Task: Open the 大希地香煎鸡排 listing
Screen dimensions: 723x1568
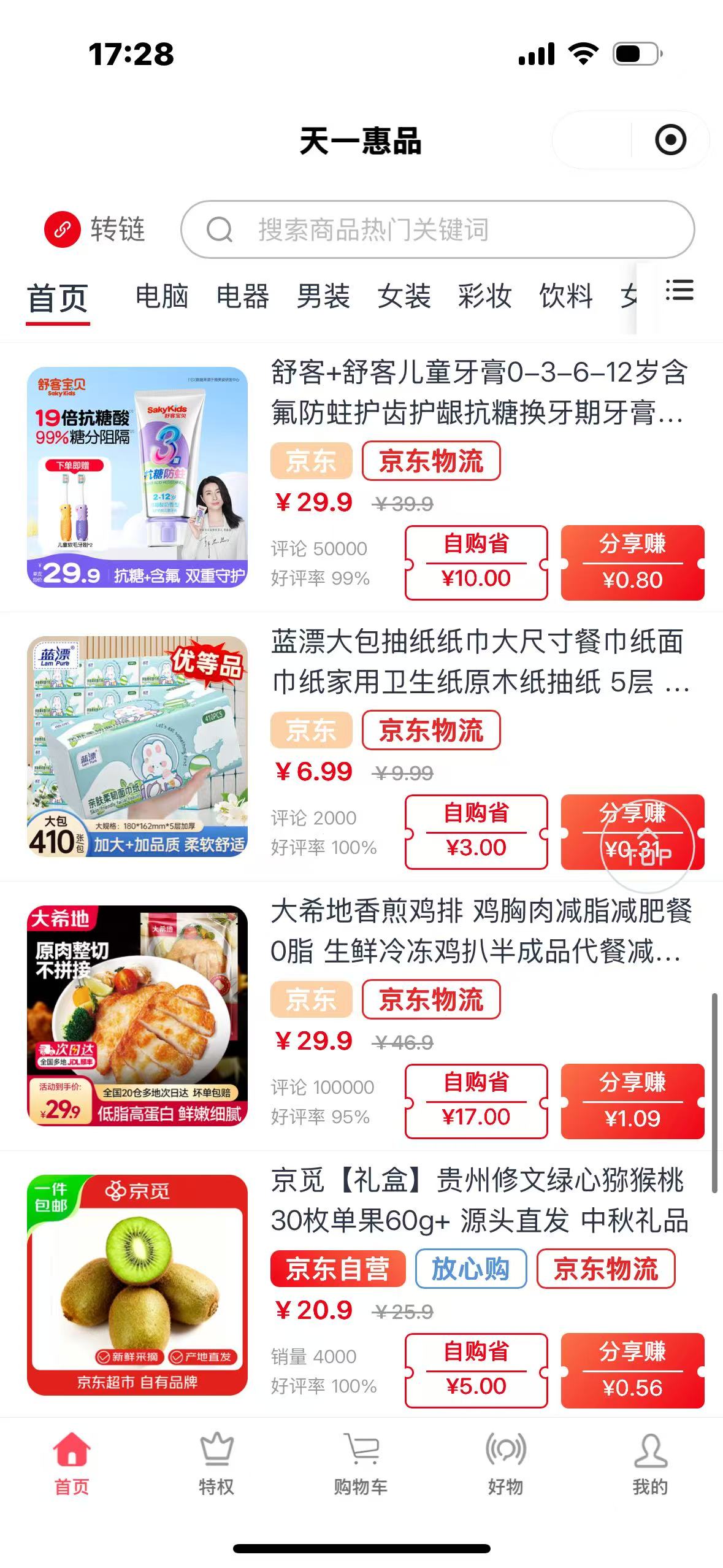Action: (x=478, y=931)
